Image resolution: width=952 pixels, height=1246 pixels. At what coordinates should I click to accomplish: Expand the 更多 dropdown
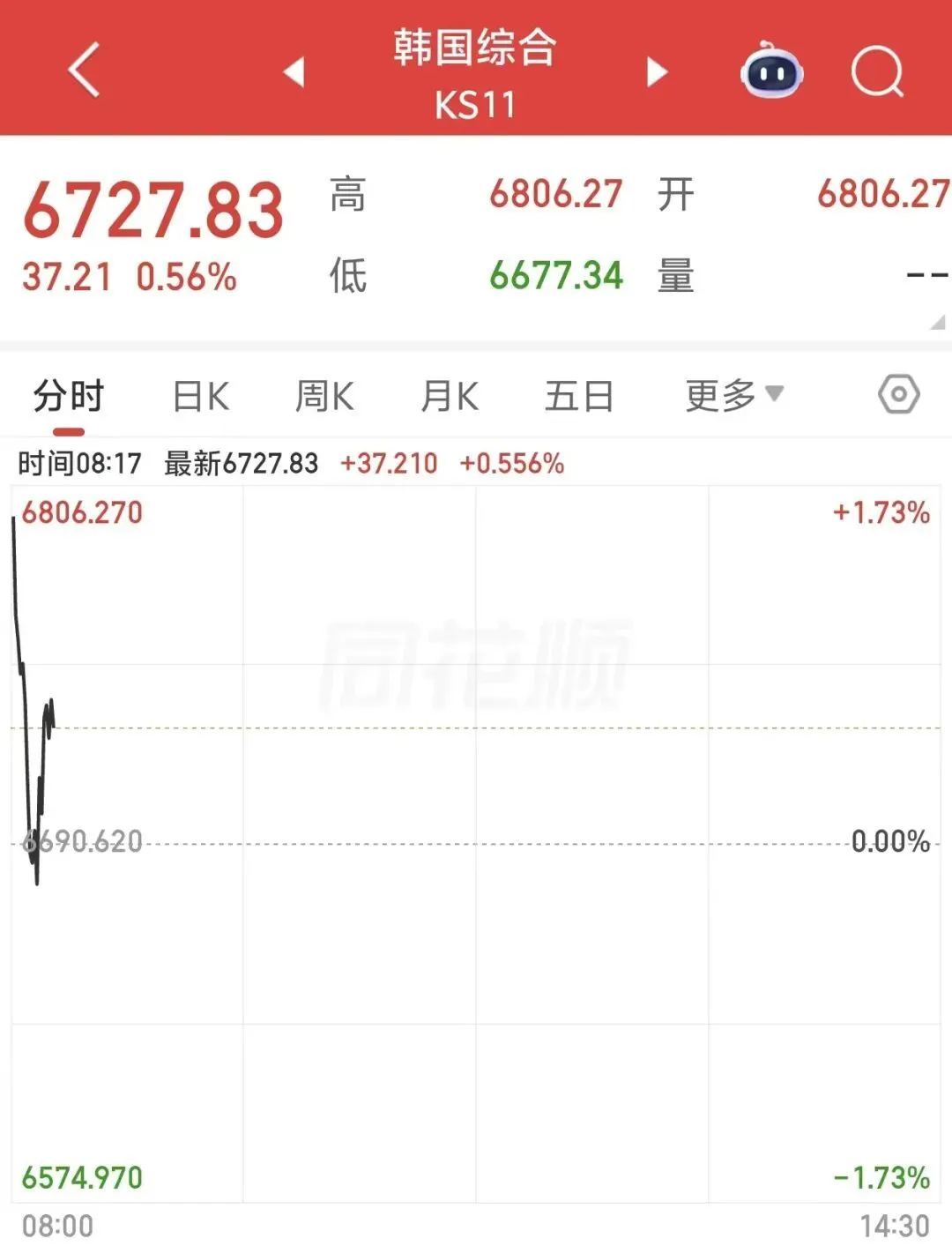[734, 395]
